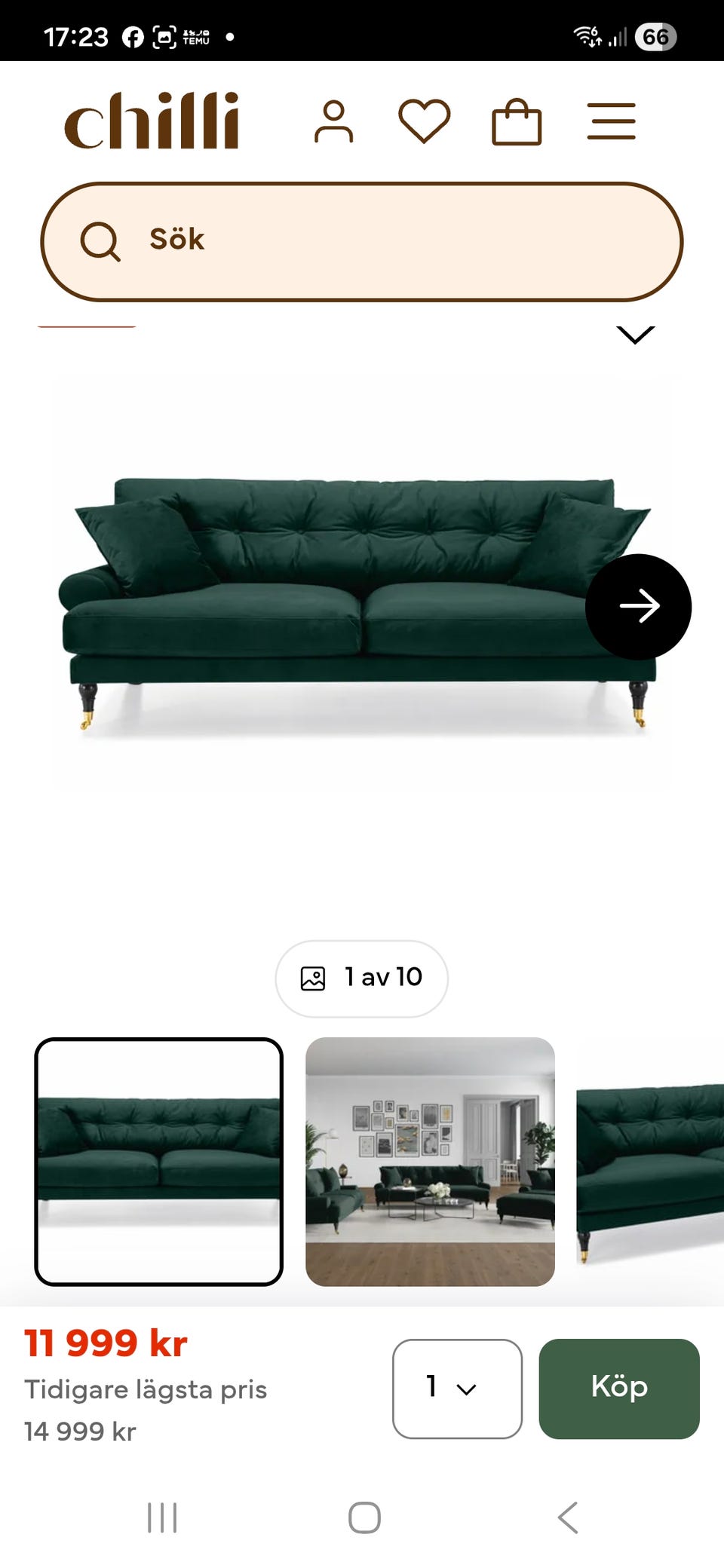Open the quantity selector dropdown

click(456, 1387)
